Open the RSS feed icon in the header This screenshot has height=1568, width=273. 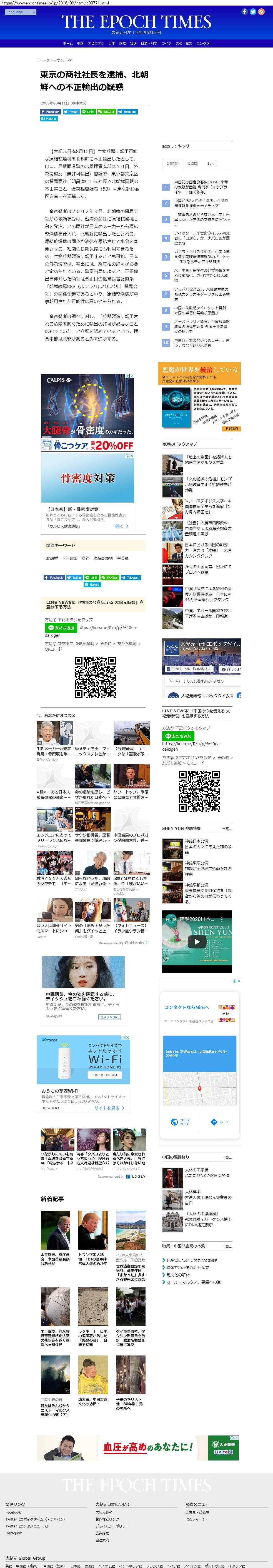tap(260, 12)
